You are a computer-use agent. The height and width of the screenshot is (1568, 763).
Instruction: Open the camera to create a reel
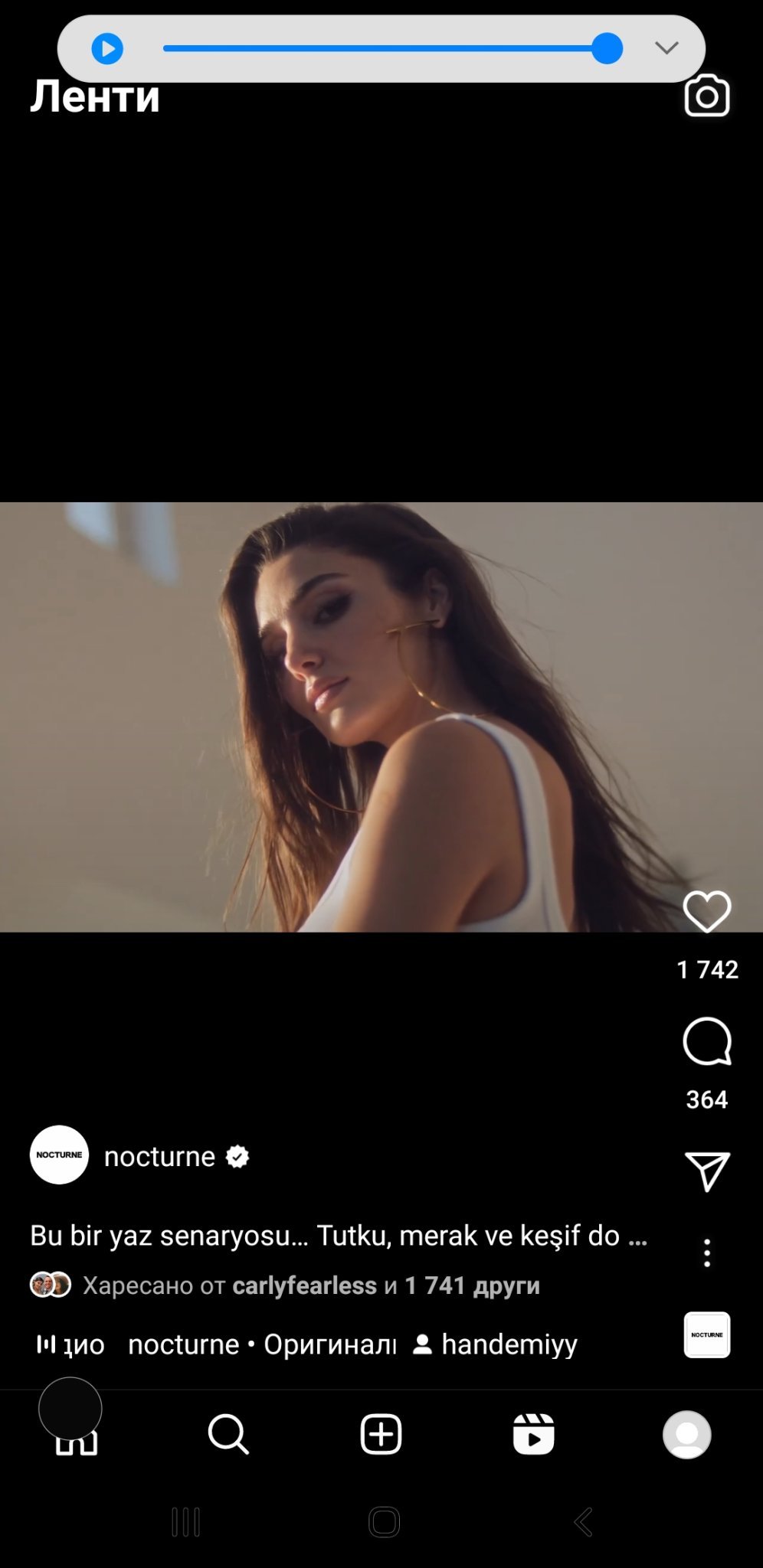click(706, 96)
